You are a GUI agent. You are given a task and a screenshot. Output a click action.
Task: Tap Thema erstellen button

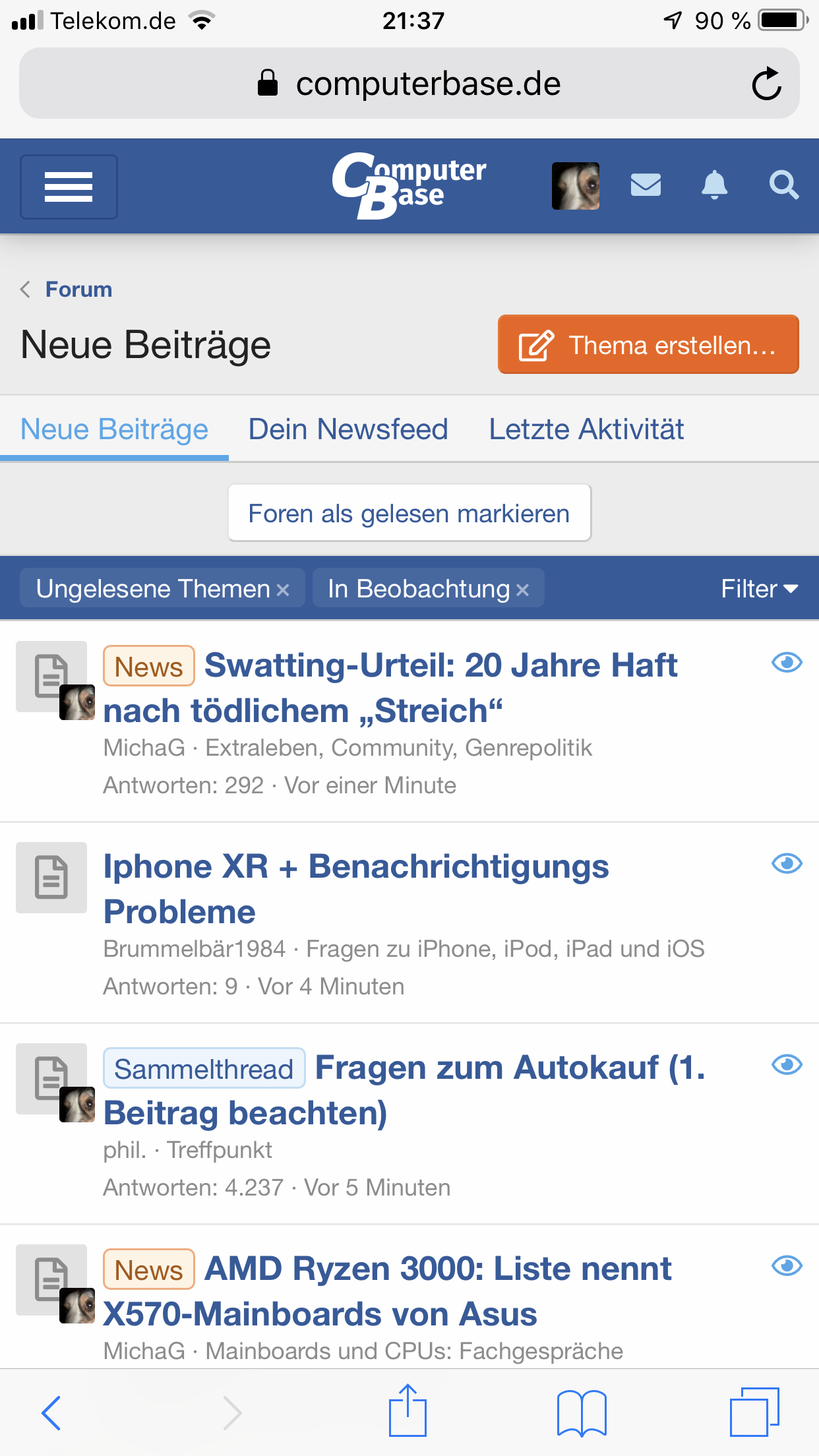click(648, 345)
